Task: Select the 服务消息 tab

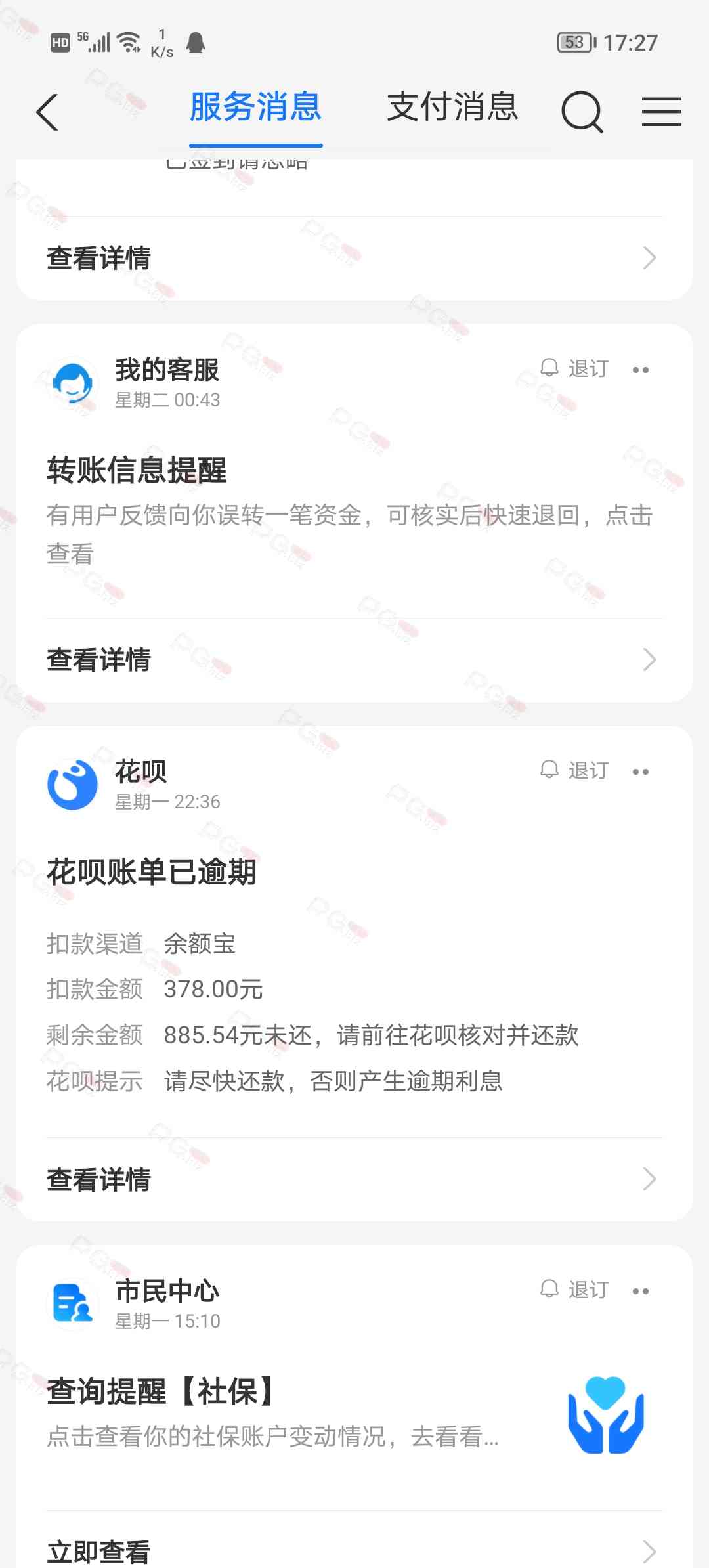Action: coord(255,107)
